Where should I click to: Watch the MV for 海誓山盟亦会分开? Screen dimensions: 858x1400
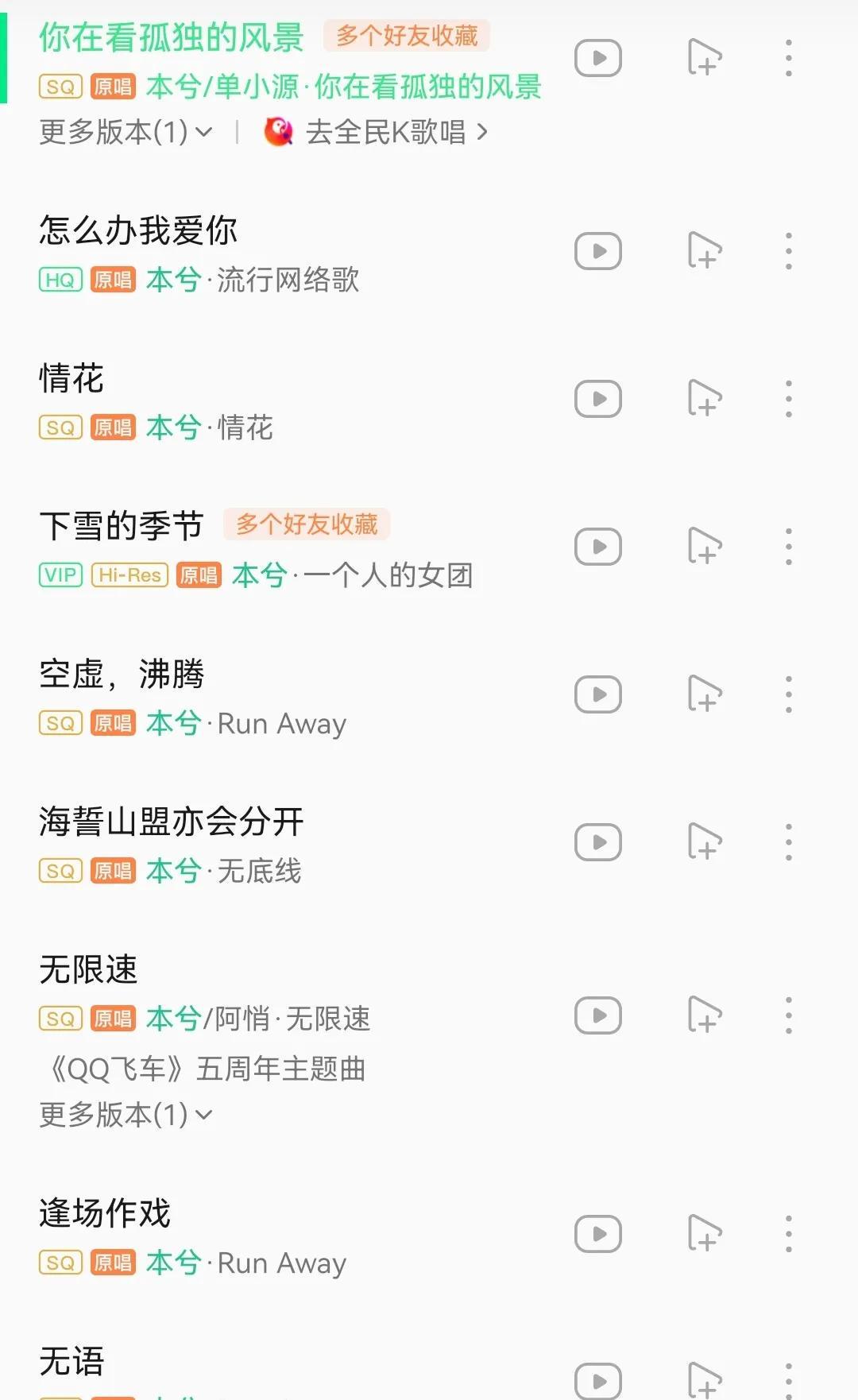(x=597, y=842)
